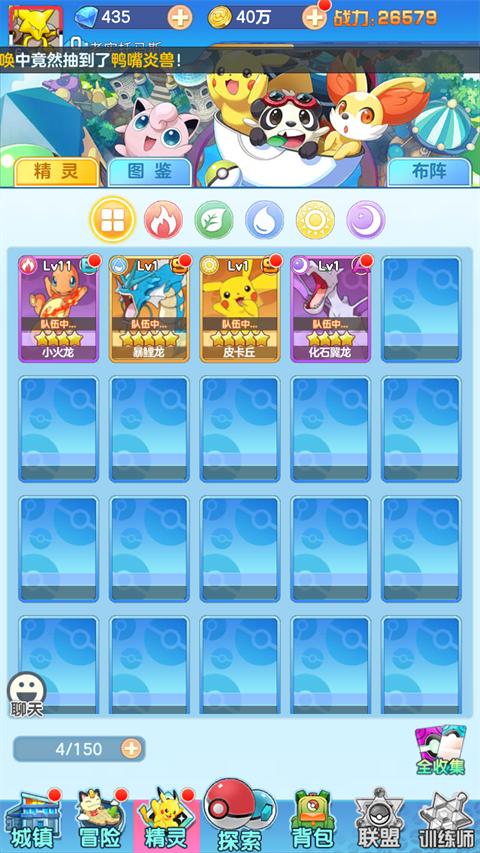Viewport: 480px width, 853px height.
Task: Open the 聊天 chat button
Action: pyautogui.click(x=27, y=695)
